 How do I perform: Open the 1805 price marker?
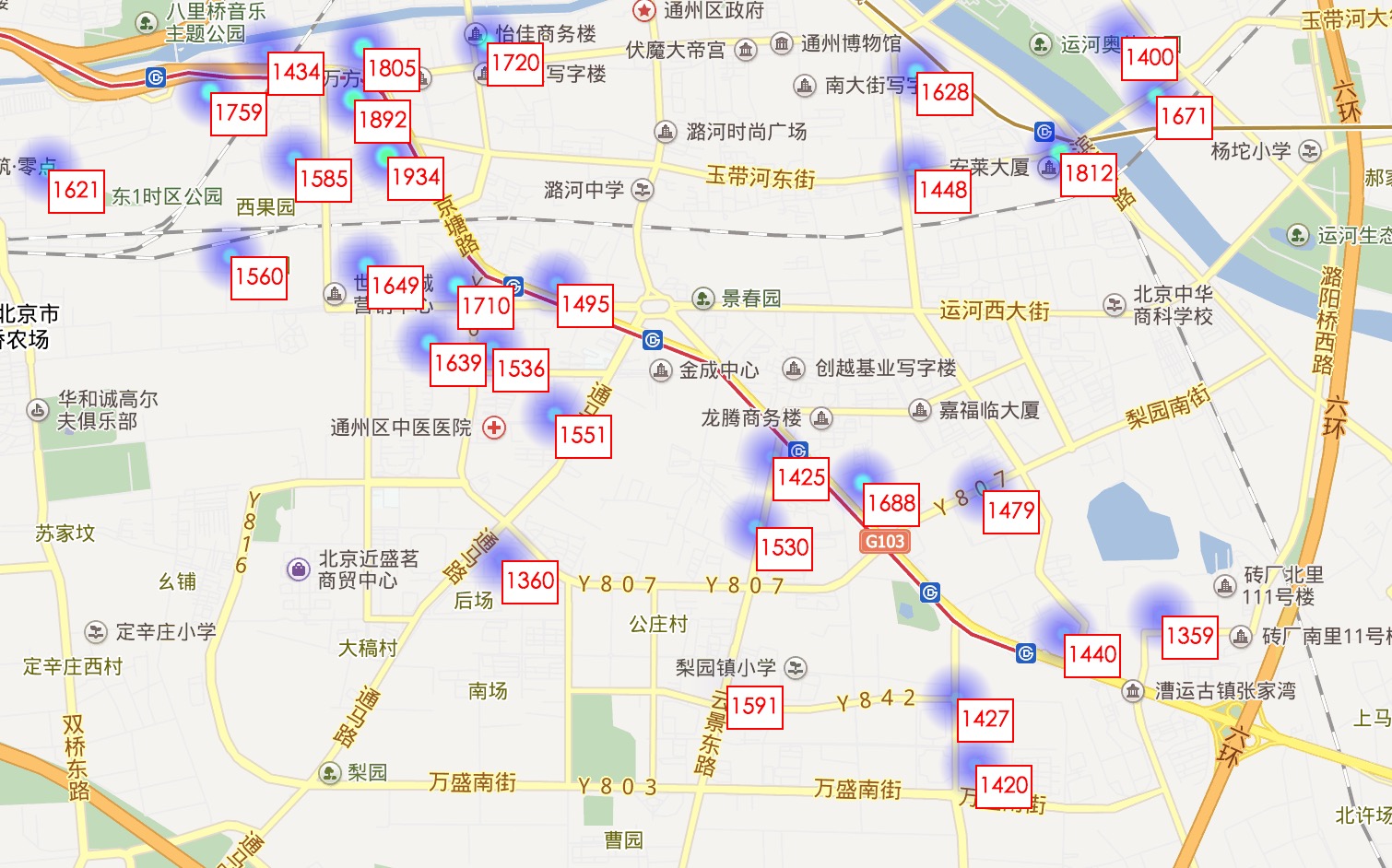pyautogui.click(x=392, y=68)
